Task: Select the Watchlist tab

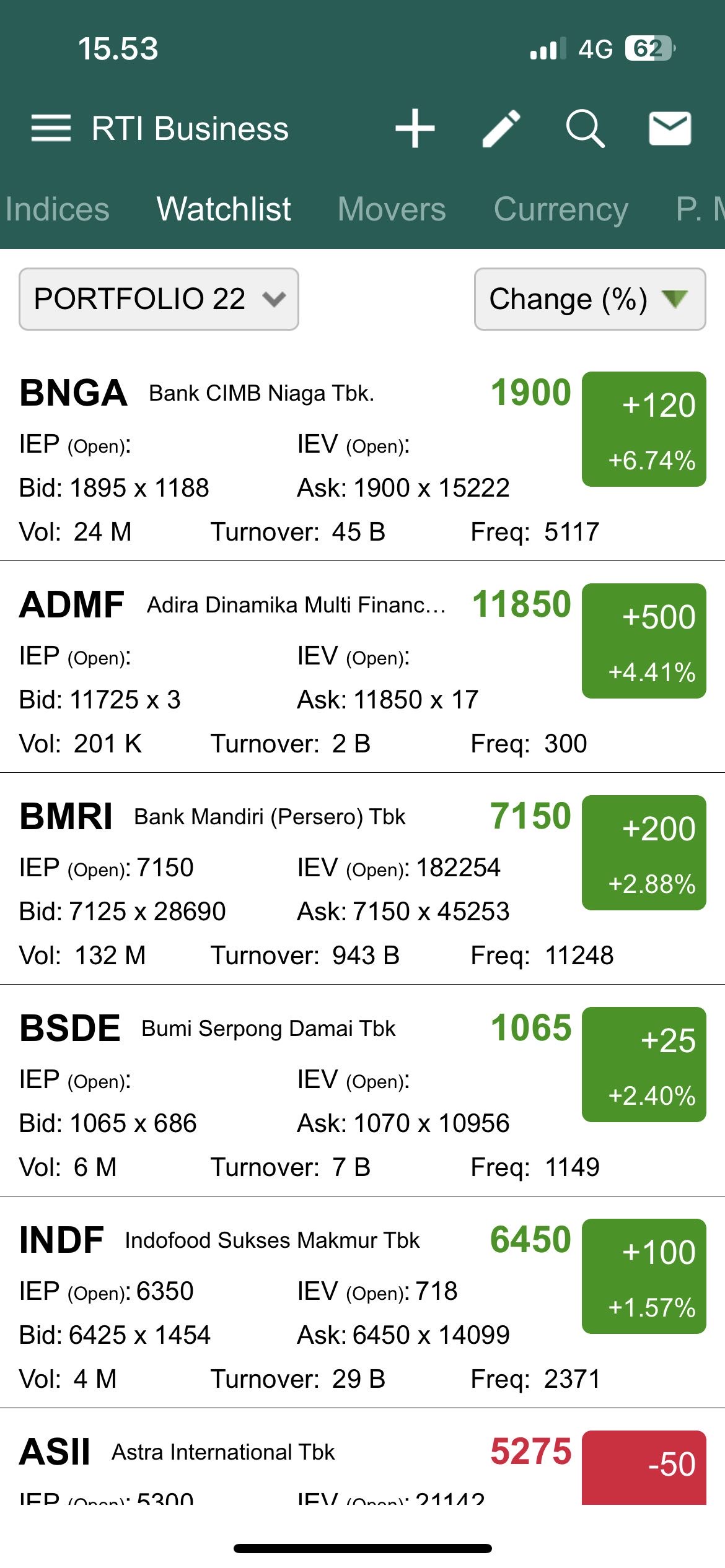Action: 224,209
